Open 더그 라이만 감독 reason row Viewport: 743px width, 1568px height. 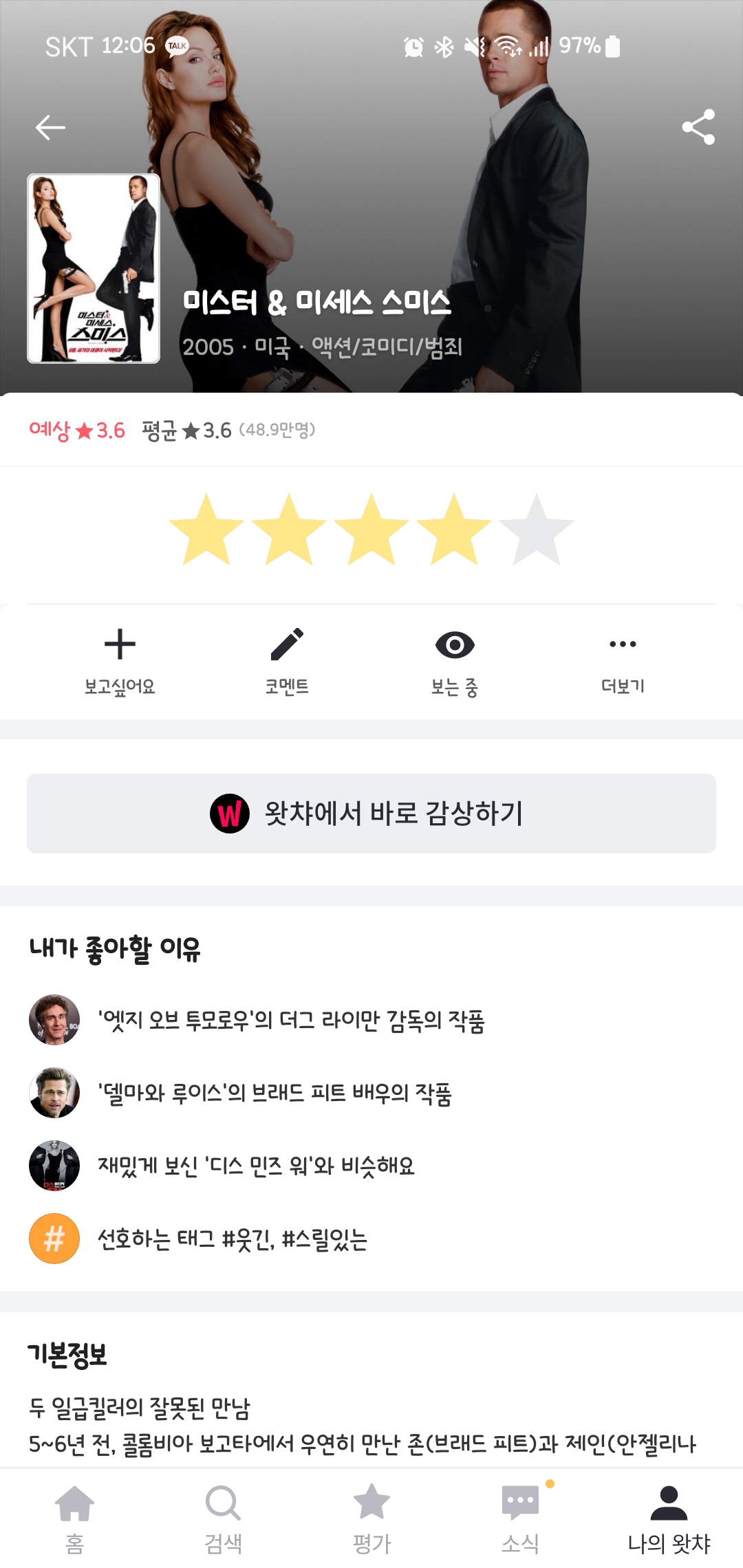[291, 1021]
